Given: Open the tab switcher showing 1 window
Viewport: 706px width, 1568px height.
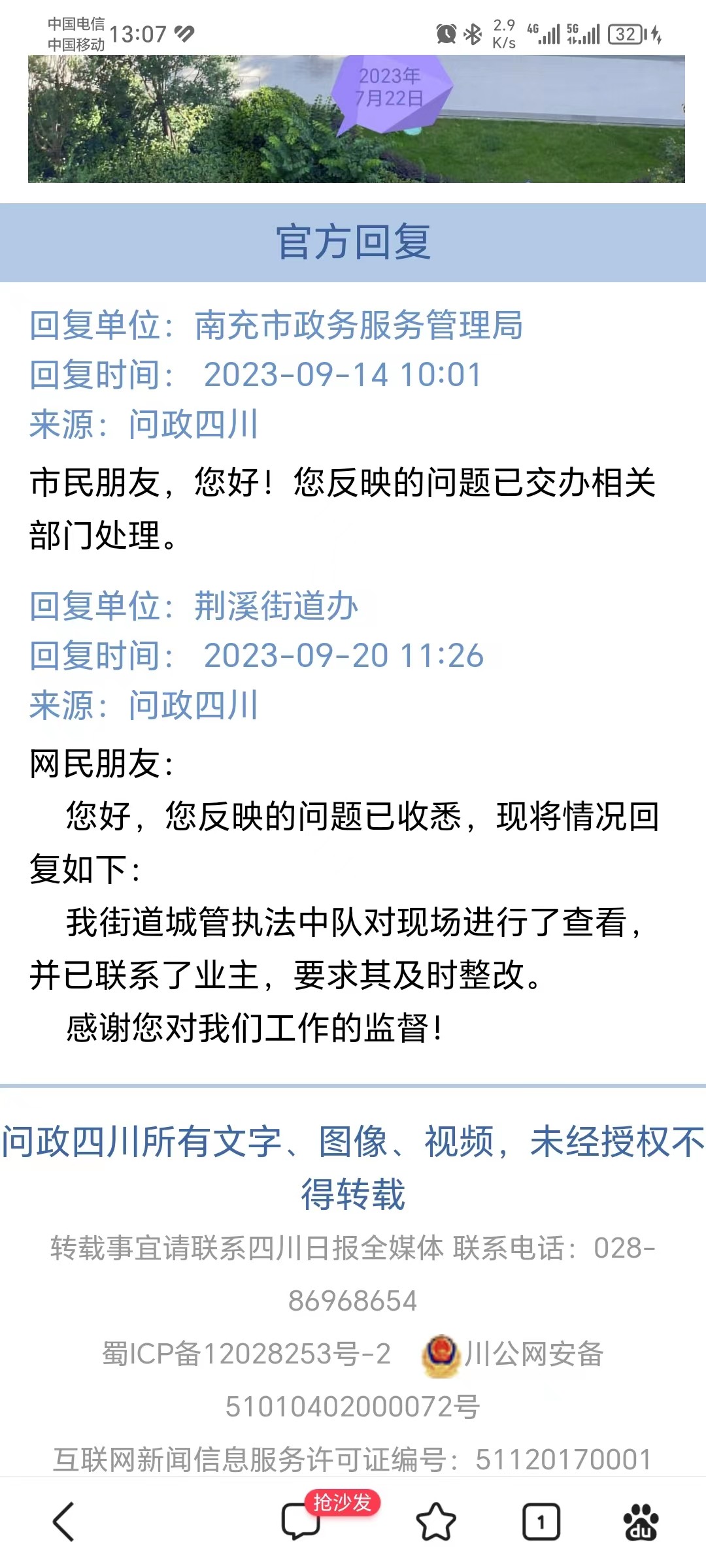Looking at the screenshot, I should pos(541,1522).
